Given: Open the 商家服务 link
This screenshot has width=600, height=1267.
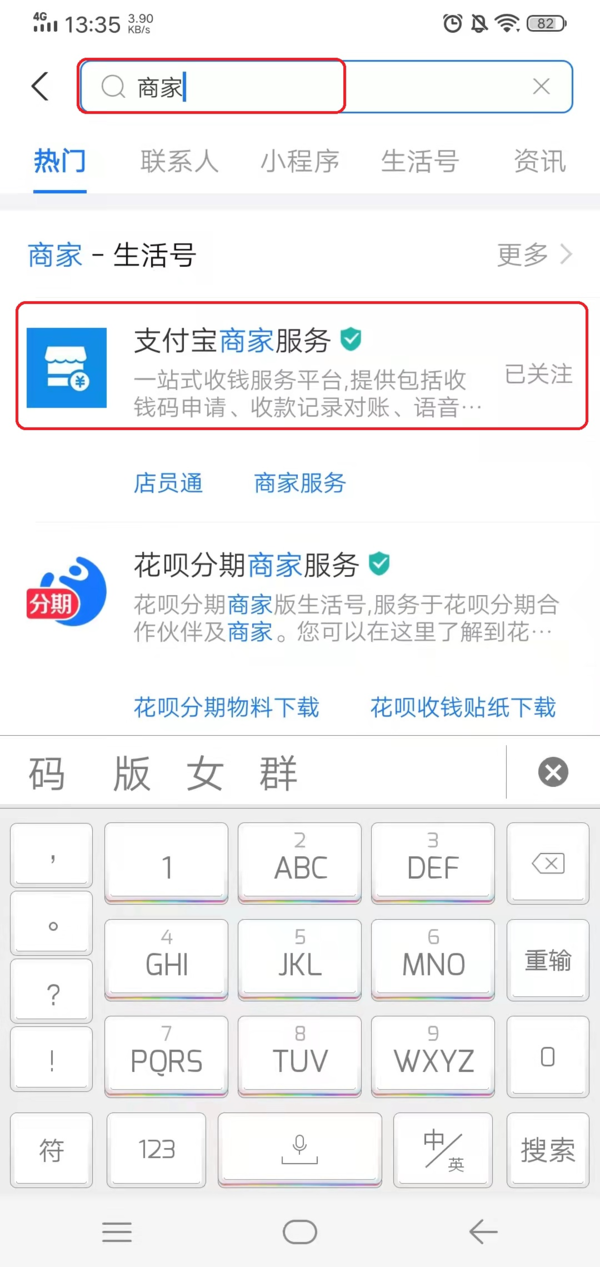Looking at the screenshot, I should [x=300, y=483].
